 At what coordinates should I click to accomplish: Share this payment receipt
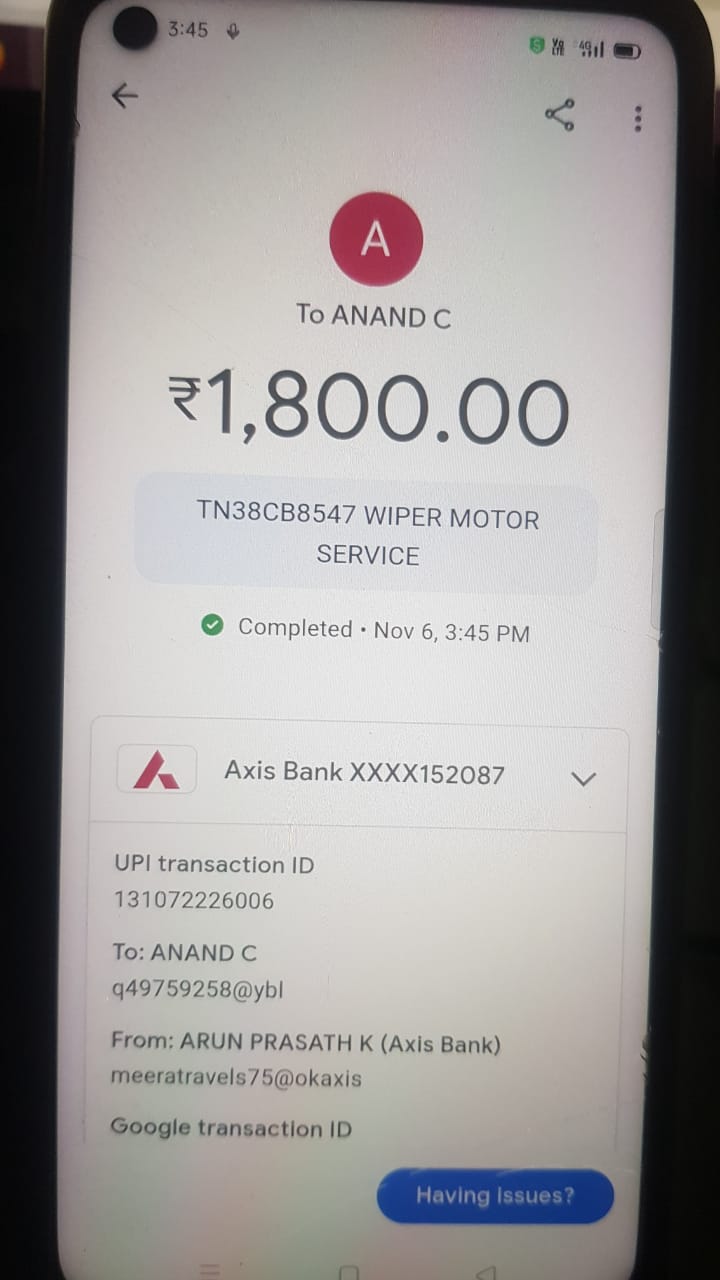point(560,115)
